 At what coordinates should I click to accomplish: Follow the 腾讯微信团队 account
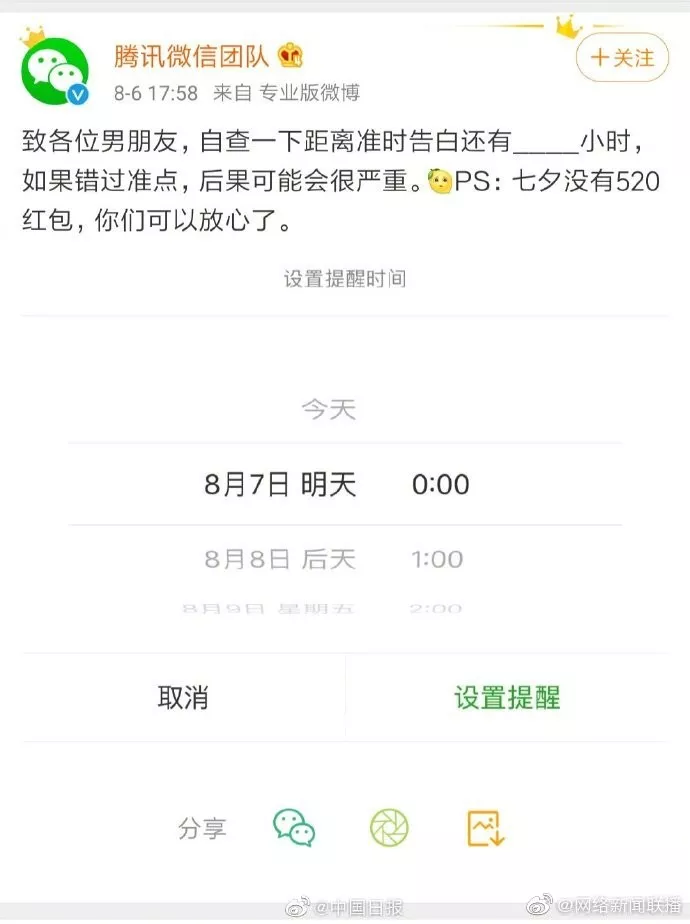coord(622,58)
